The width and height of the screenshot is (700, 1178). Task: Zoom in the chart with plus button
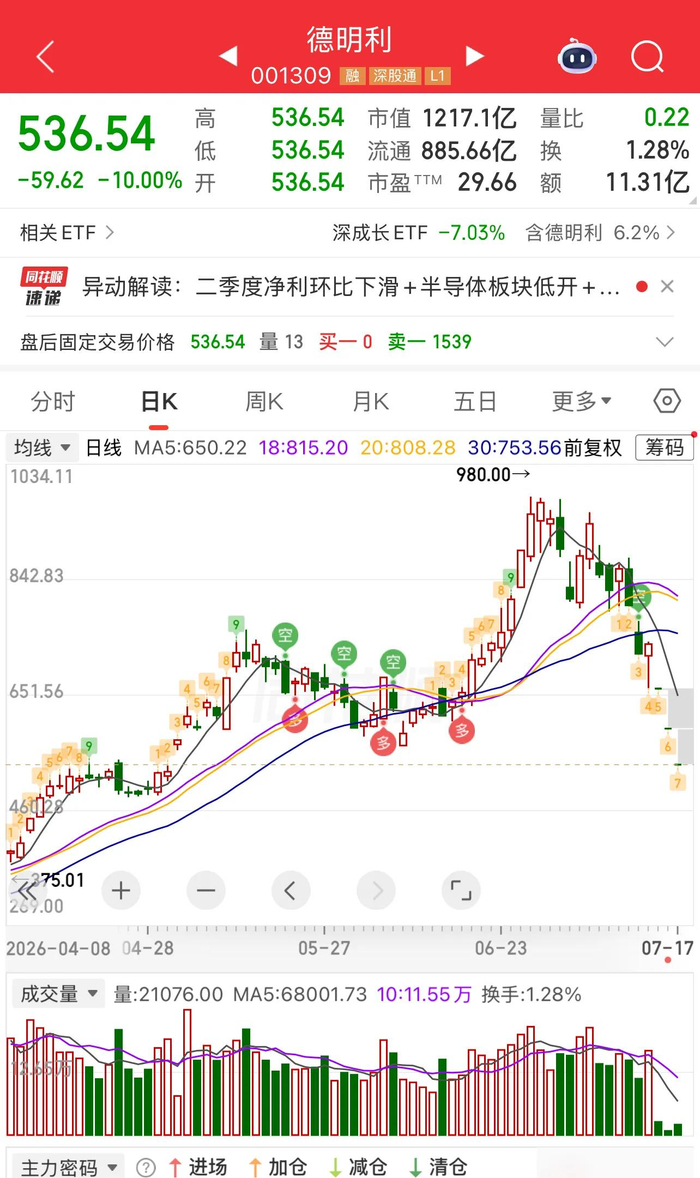[x=121, y=890]
